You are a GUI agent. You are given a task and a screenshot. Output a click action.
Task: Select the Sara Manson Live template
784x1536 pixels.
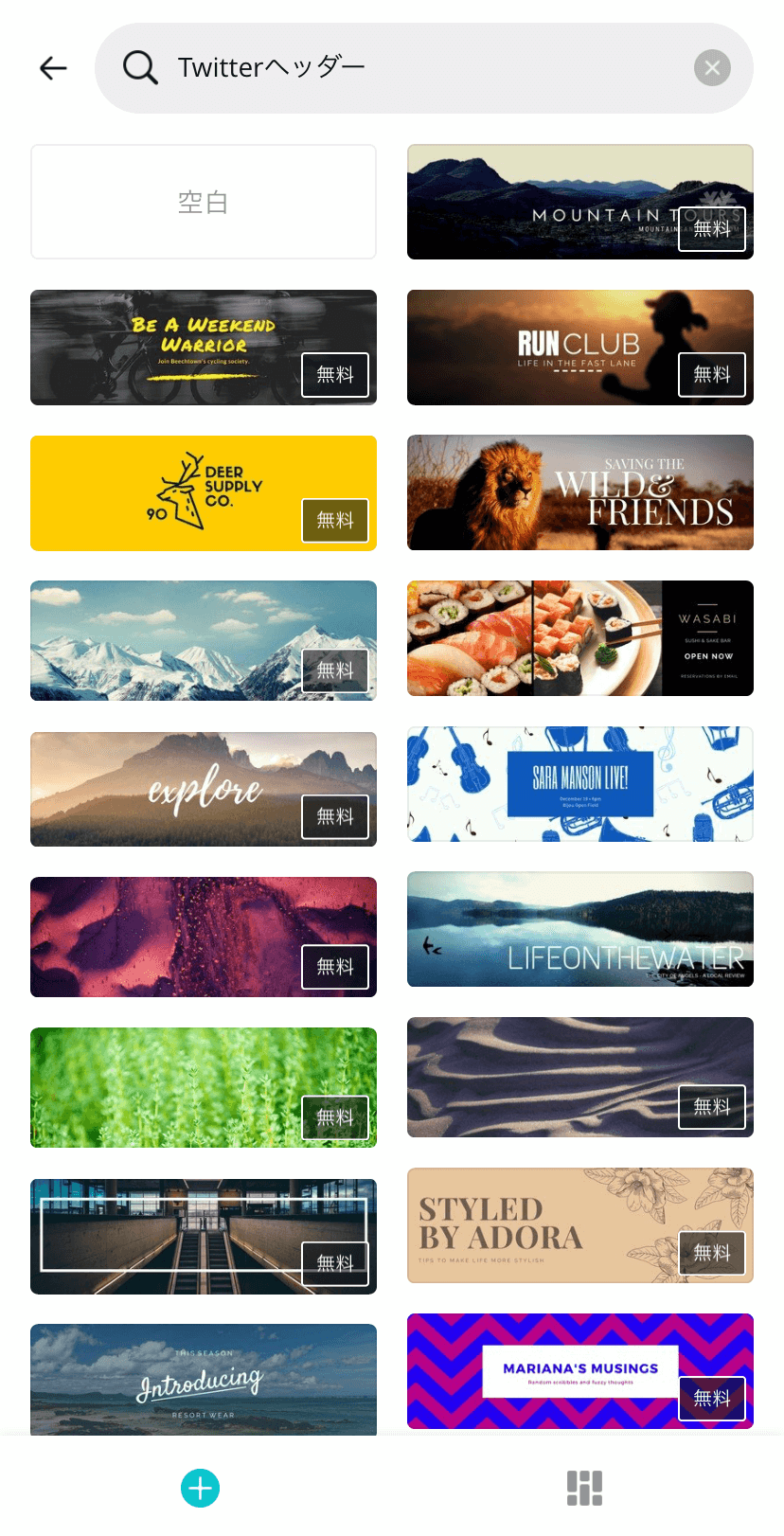tap(579, 784)
